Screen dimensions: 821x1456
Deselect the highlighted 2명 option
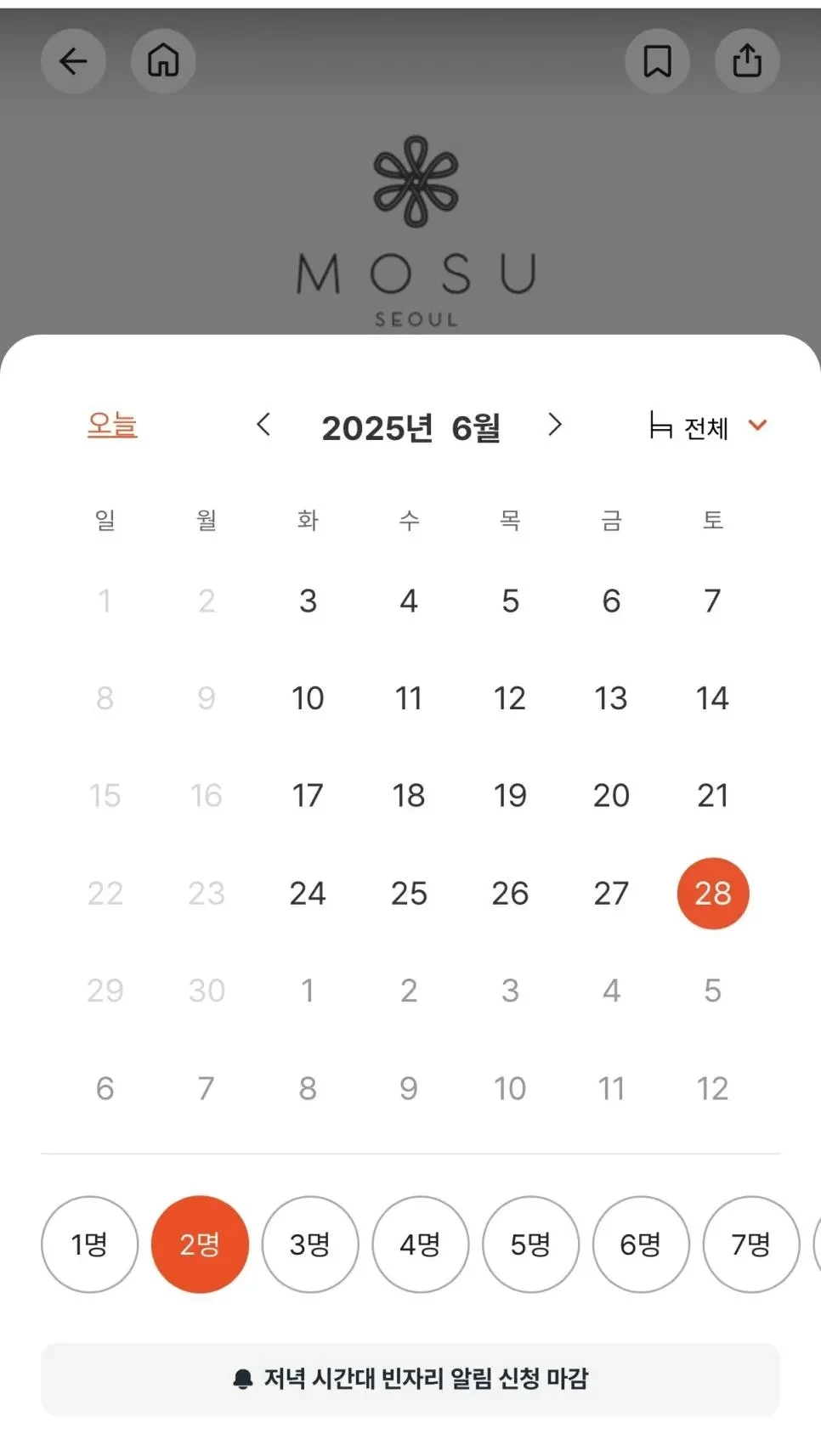[200, 1244]
